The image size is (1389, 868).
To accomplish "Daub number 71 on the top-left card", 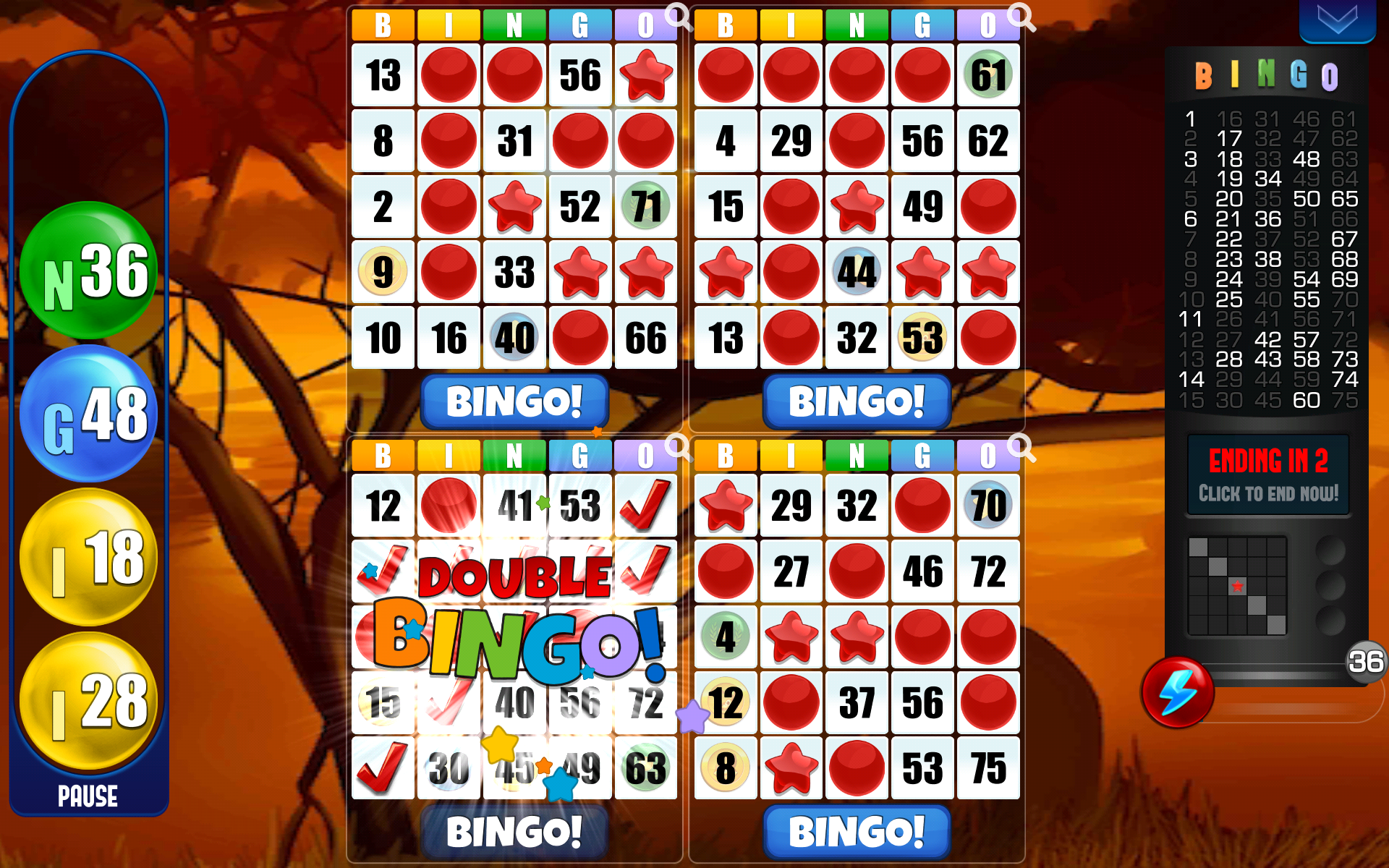I will [646, 206].
